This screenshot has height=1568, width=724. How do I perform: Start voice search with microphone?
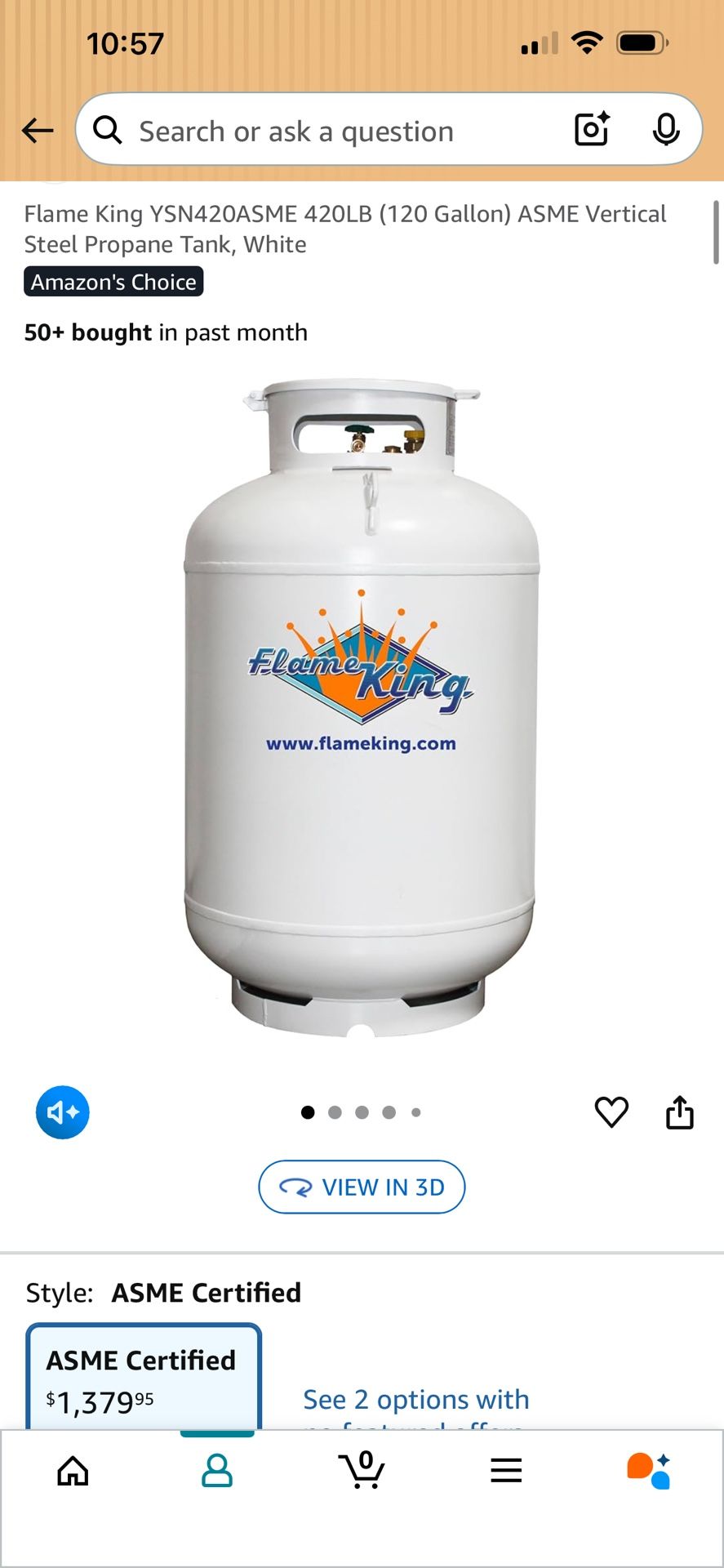point(666,129)
